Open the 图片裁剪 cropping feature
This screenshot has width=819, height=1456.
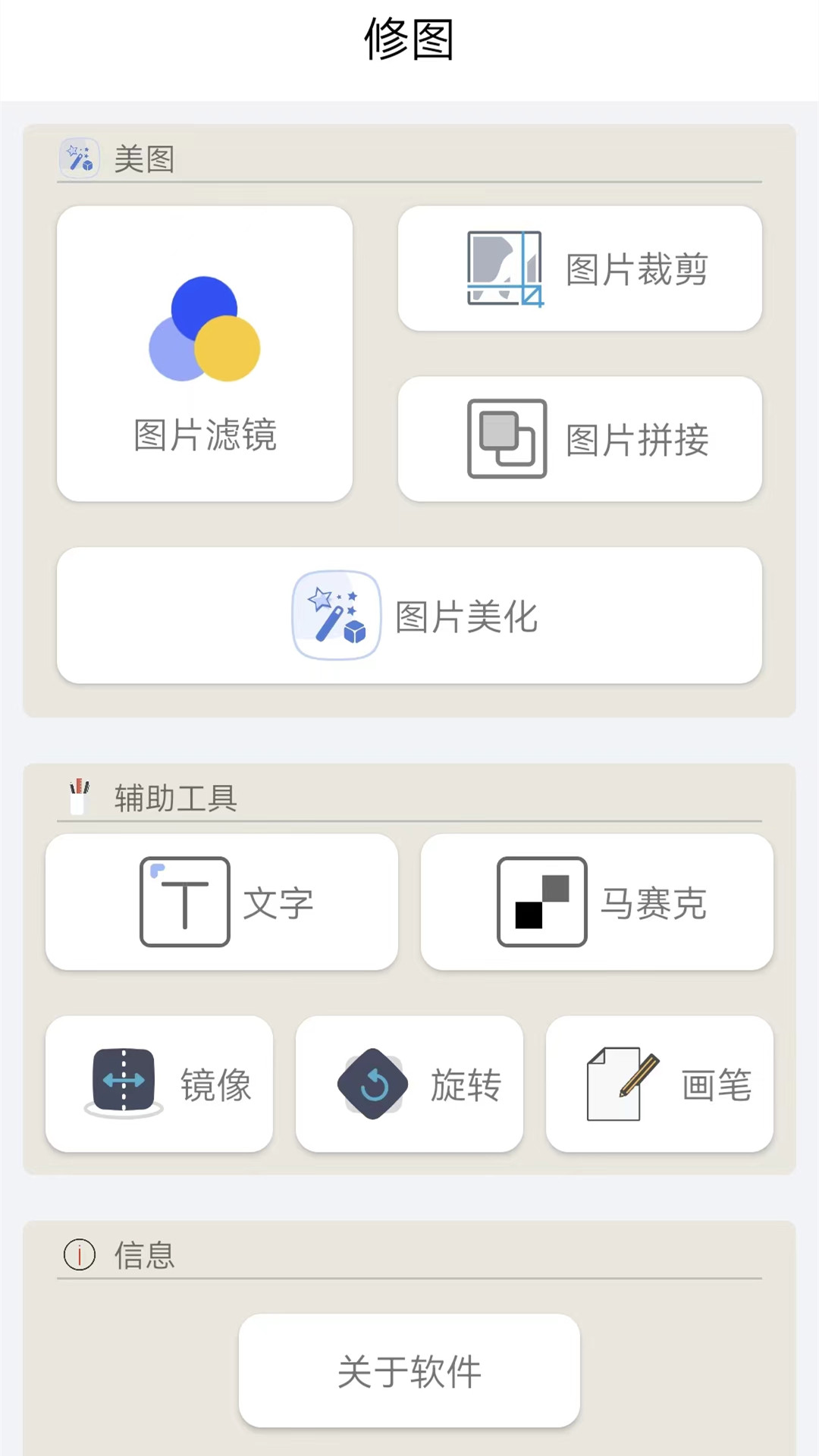coord(580,268)
